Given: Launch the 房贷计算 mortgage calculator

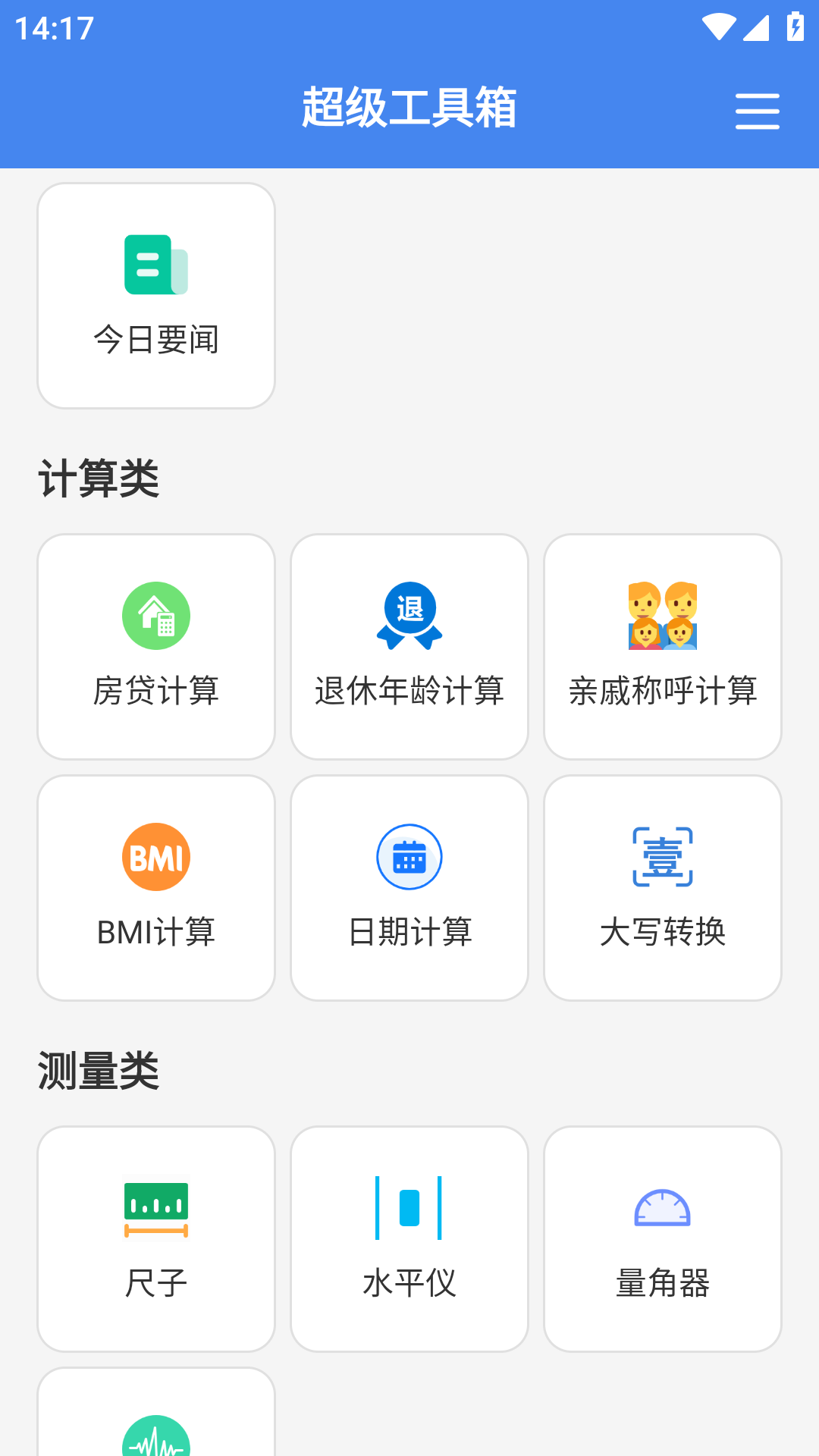Looking at the screenshot, I should [x=156, y=646].
